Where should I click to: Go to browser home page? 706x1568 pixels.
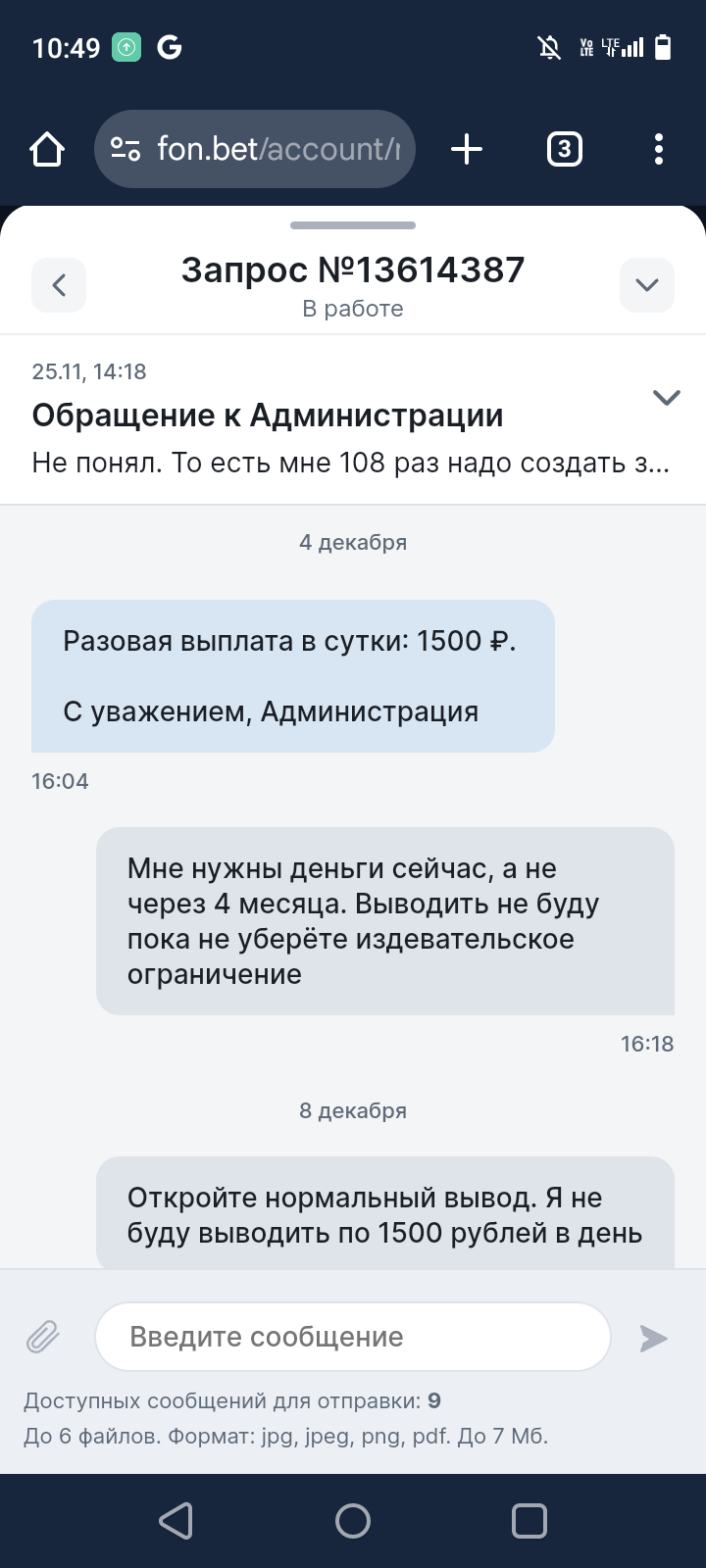pyautogui.click(x=46, y=149)
